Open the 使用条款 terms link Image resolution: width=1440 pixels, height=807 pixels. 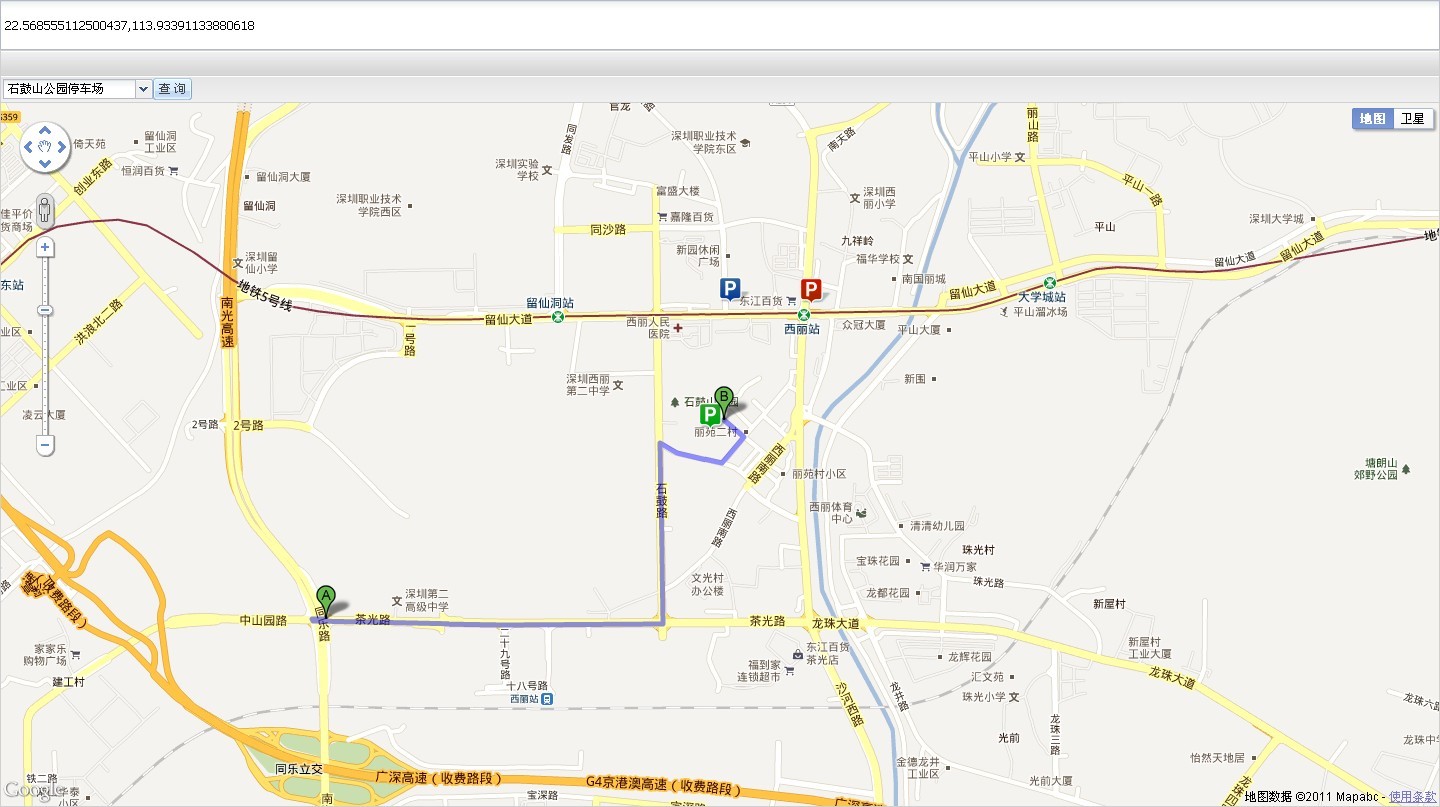[1413, 797]
